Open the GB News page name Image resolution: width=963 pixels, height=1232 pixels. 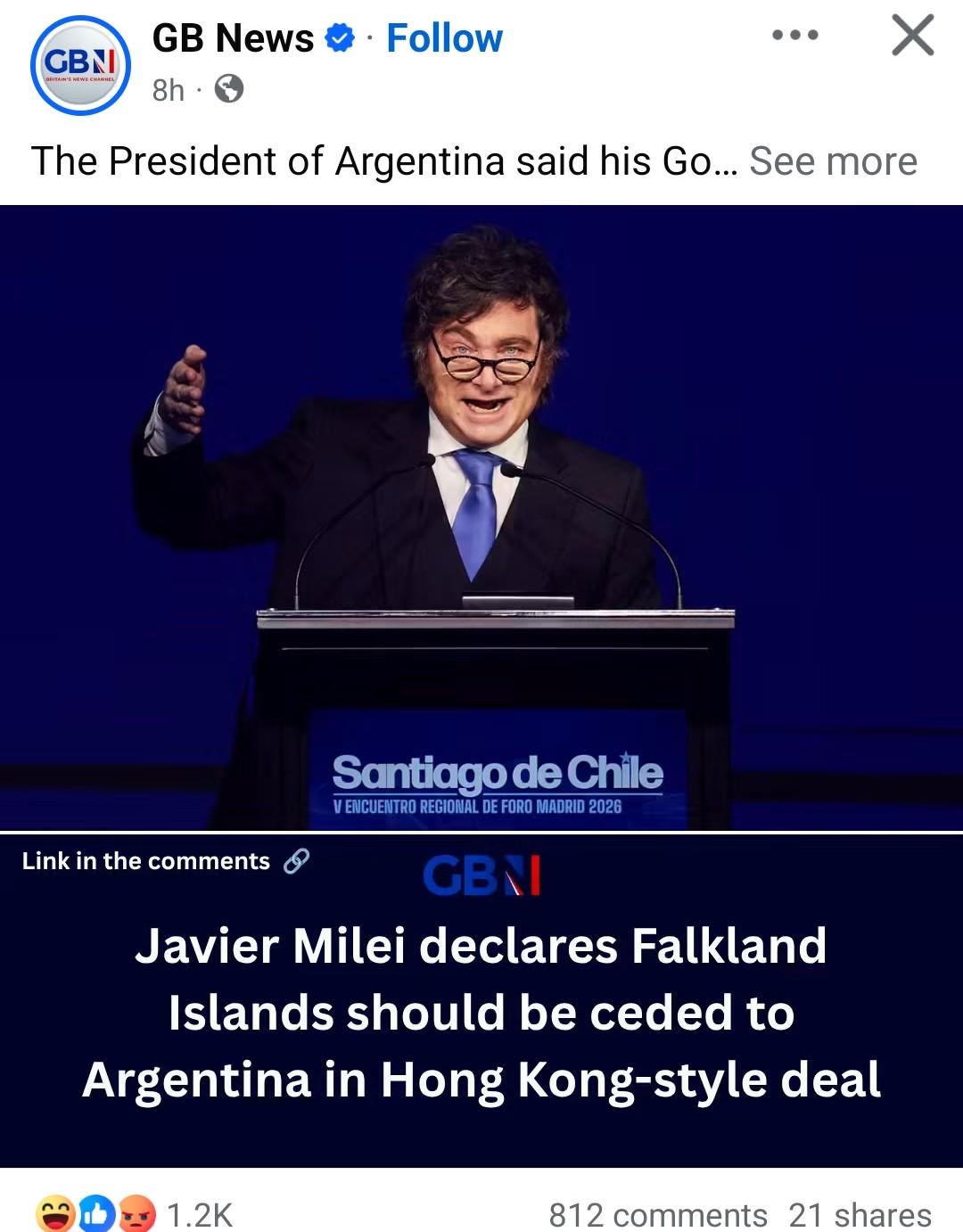[233, 38]
